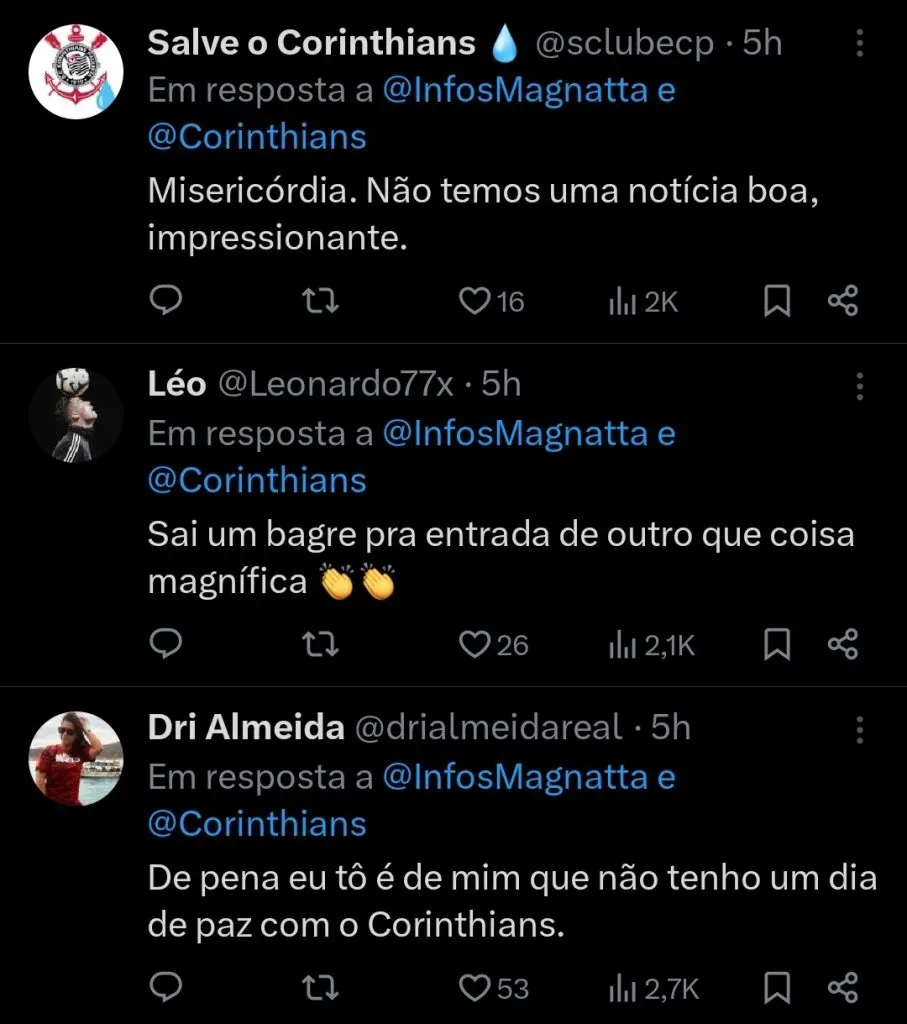907x1024 pixels.
Task: Bookmark Salve o Corinthians' tweet
Action: pyautogui.click(x=777, y=300)
